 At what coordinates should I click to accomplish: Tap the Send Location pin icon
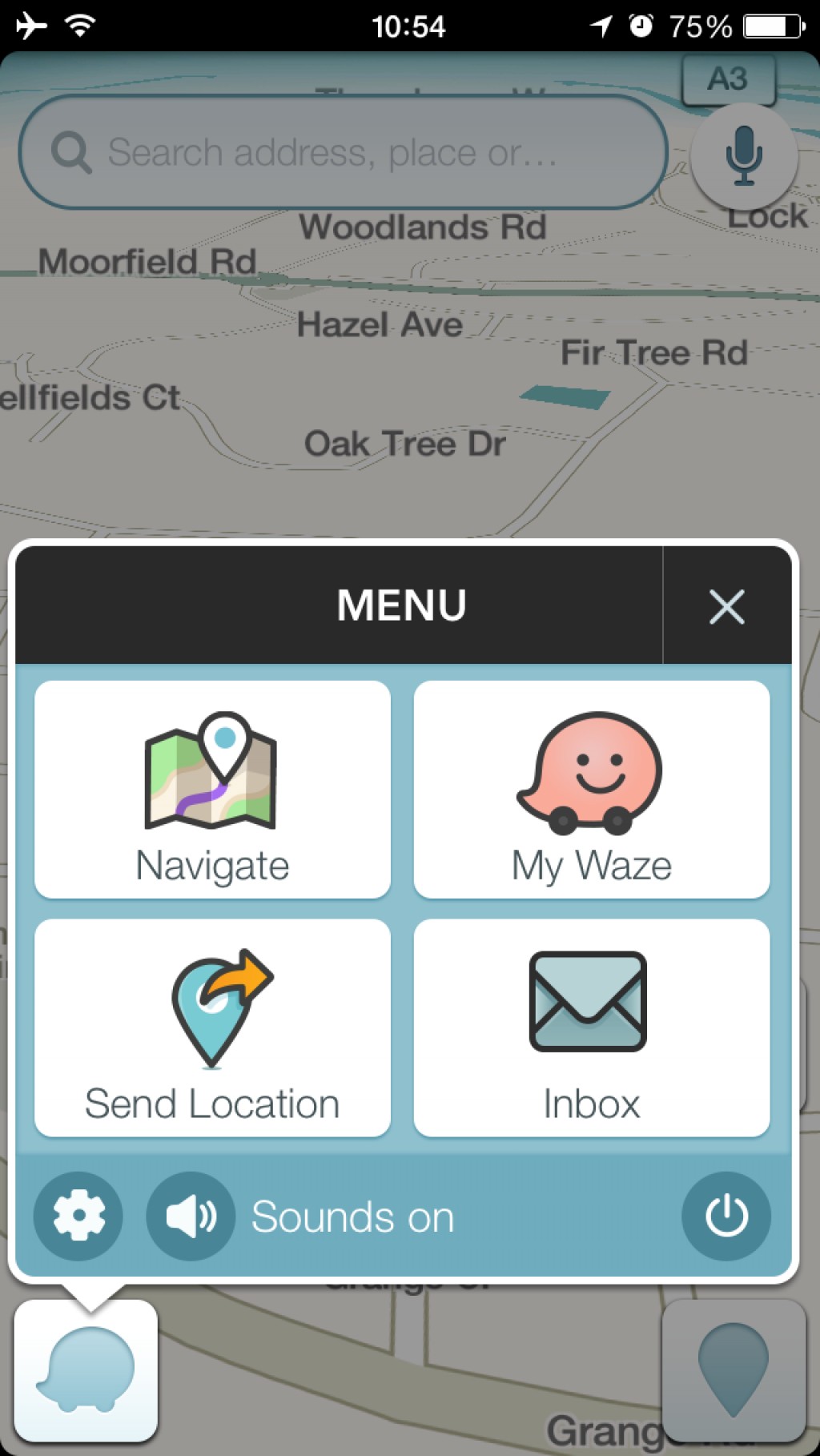pyautogui.click(x=220, y=1008)
